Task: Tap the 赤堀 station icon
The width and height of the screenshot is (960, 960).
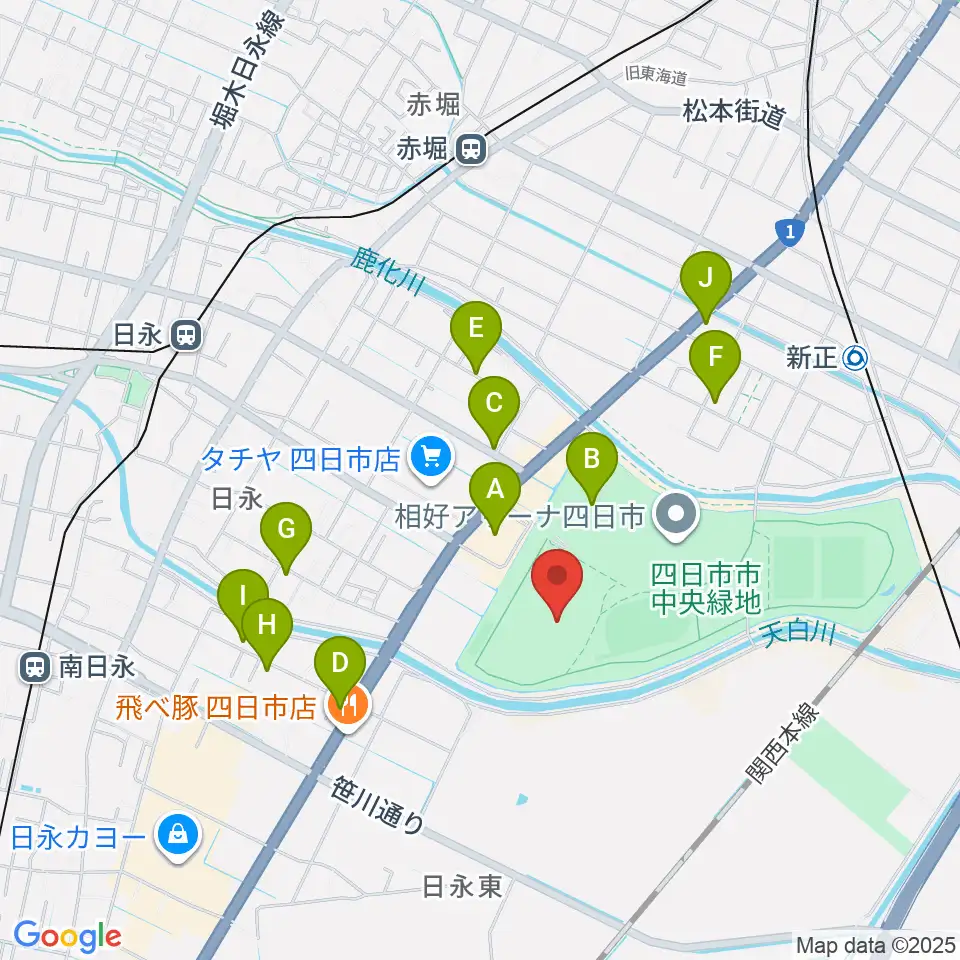Action: (472, 149)
